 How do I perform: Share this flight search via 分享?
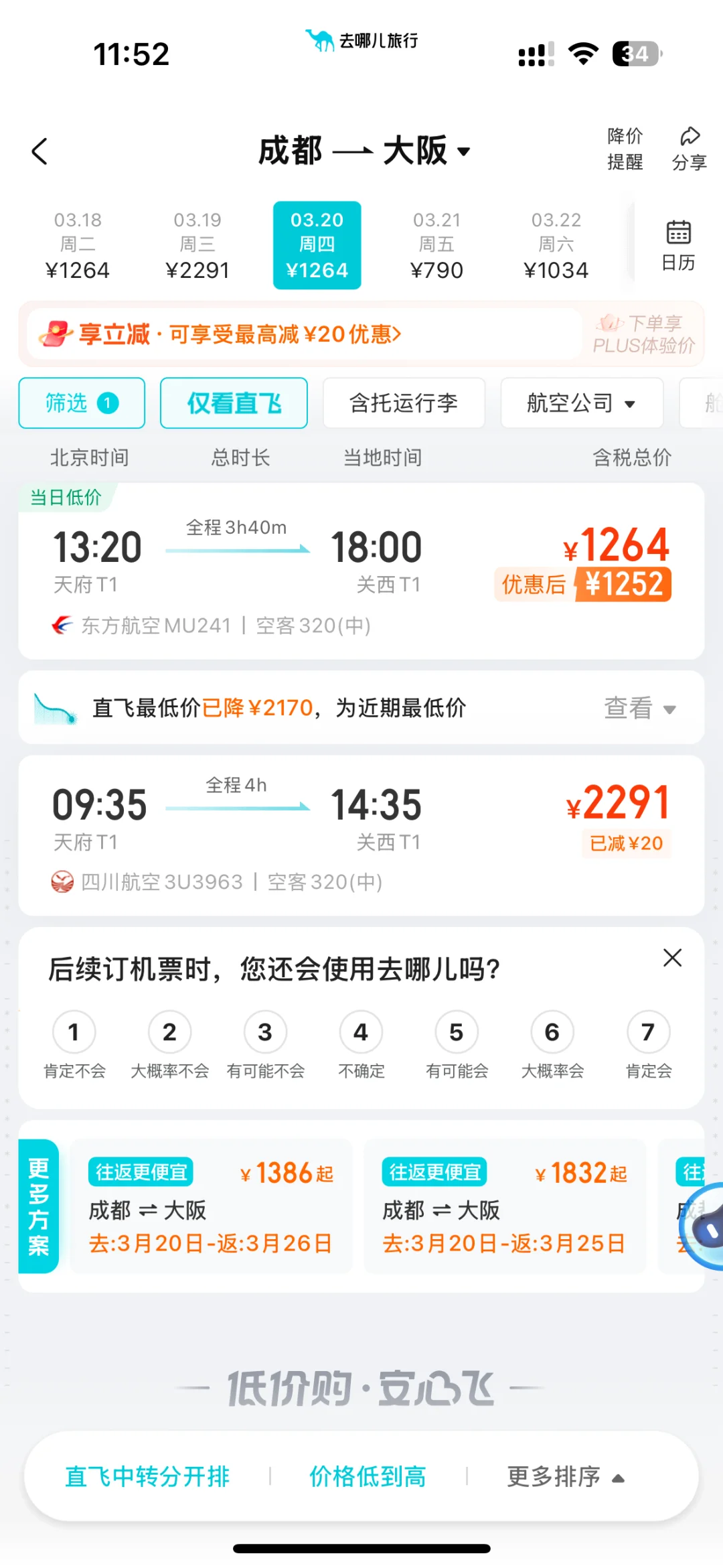tap(689, 149)
